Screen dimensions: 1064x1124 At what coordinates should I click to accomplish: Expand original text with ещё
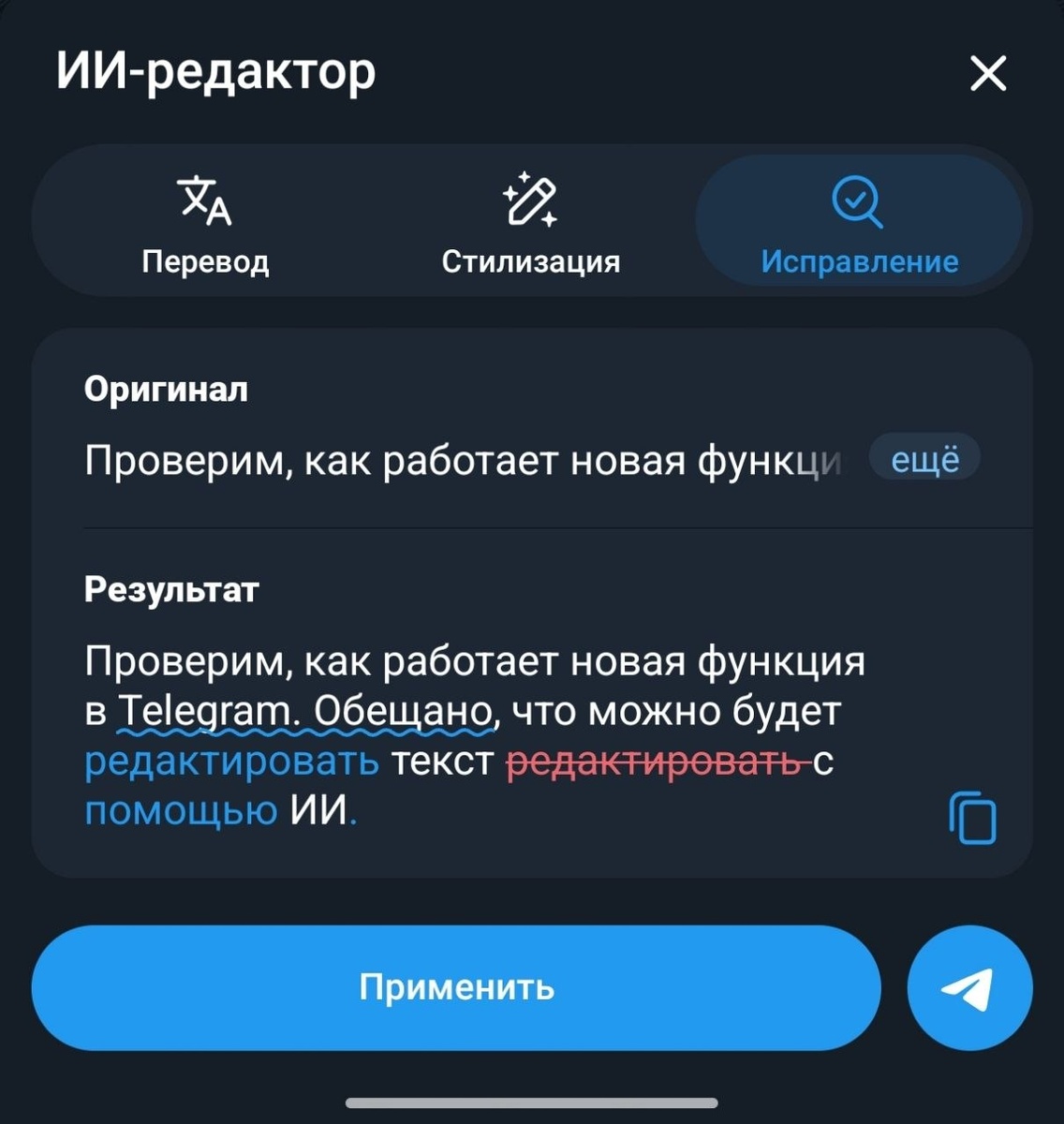point(923,457)
